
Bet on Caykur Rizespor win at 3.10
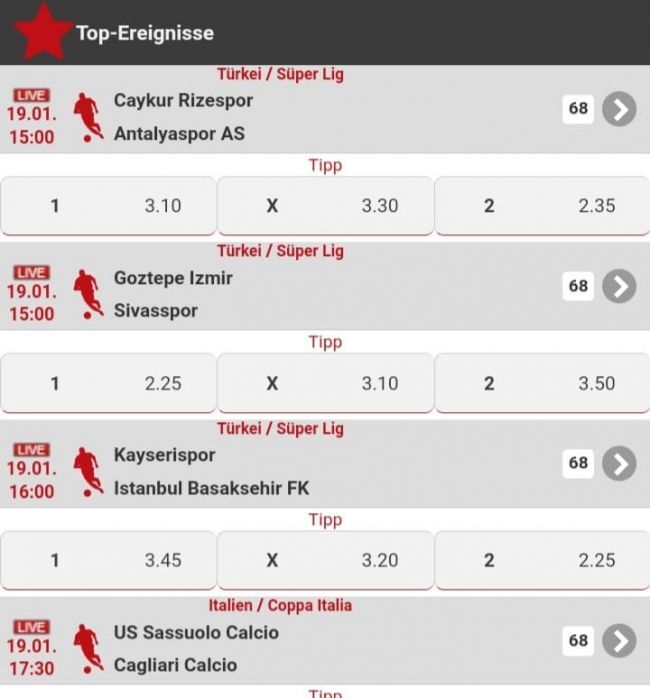(x=108, y=206)
